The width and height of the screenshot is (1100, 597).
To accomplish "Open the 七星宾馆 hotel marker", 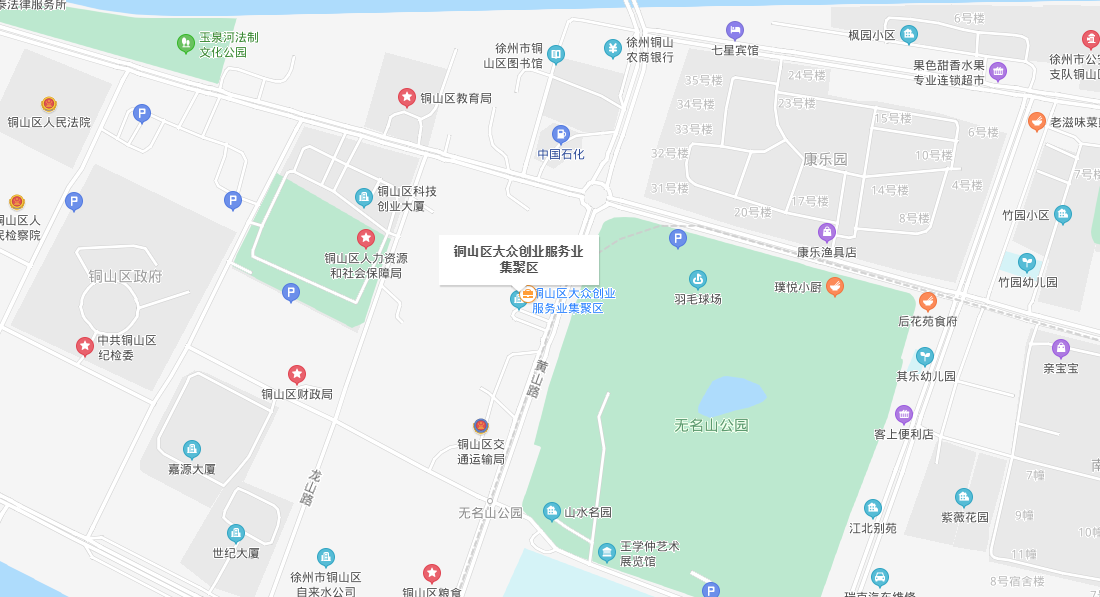I will [735, 30].
